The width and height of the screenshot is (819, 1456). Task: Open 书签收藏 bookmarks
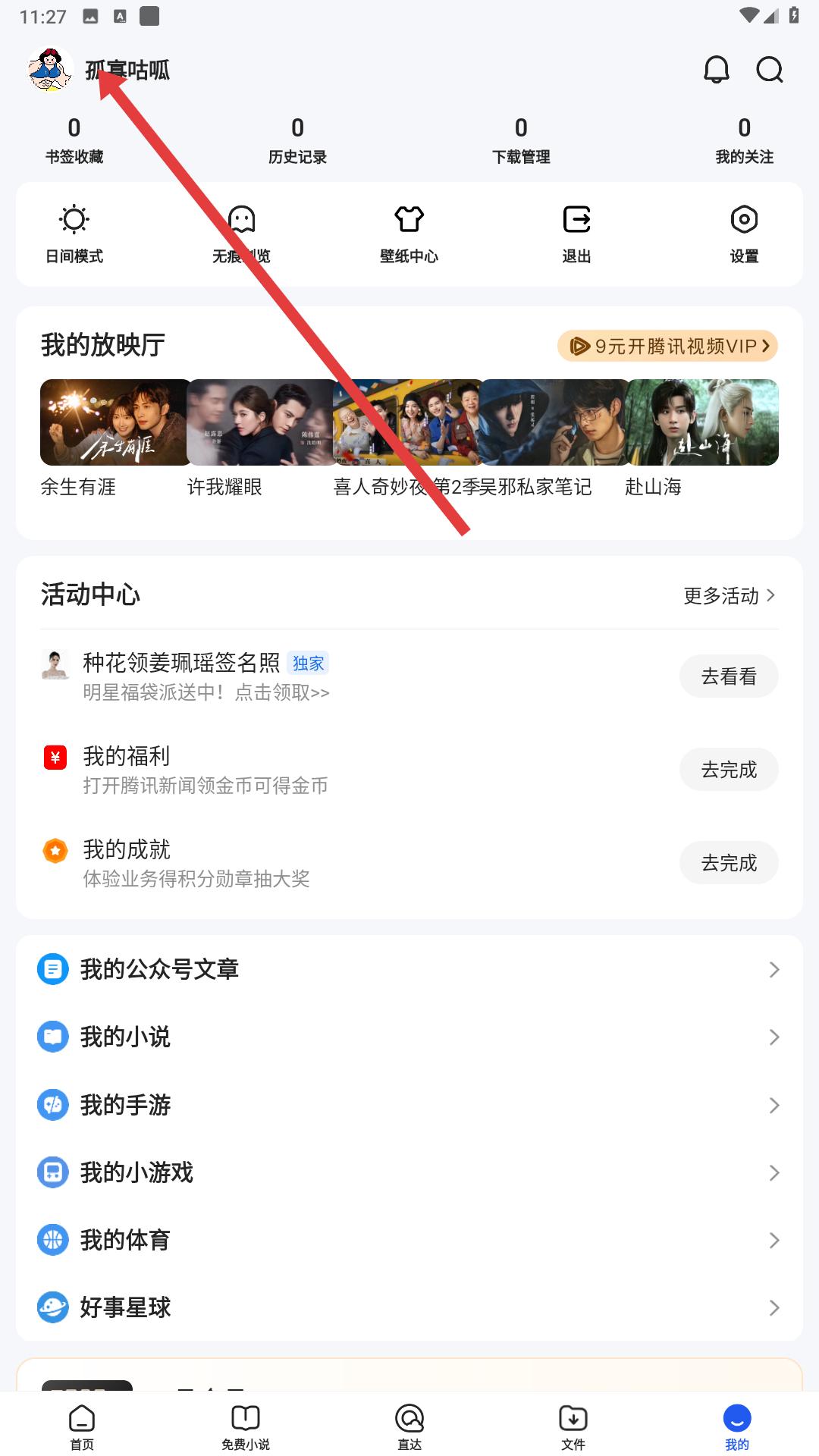click(x=74, y=140)
